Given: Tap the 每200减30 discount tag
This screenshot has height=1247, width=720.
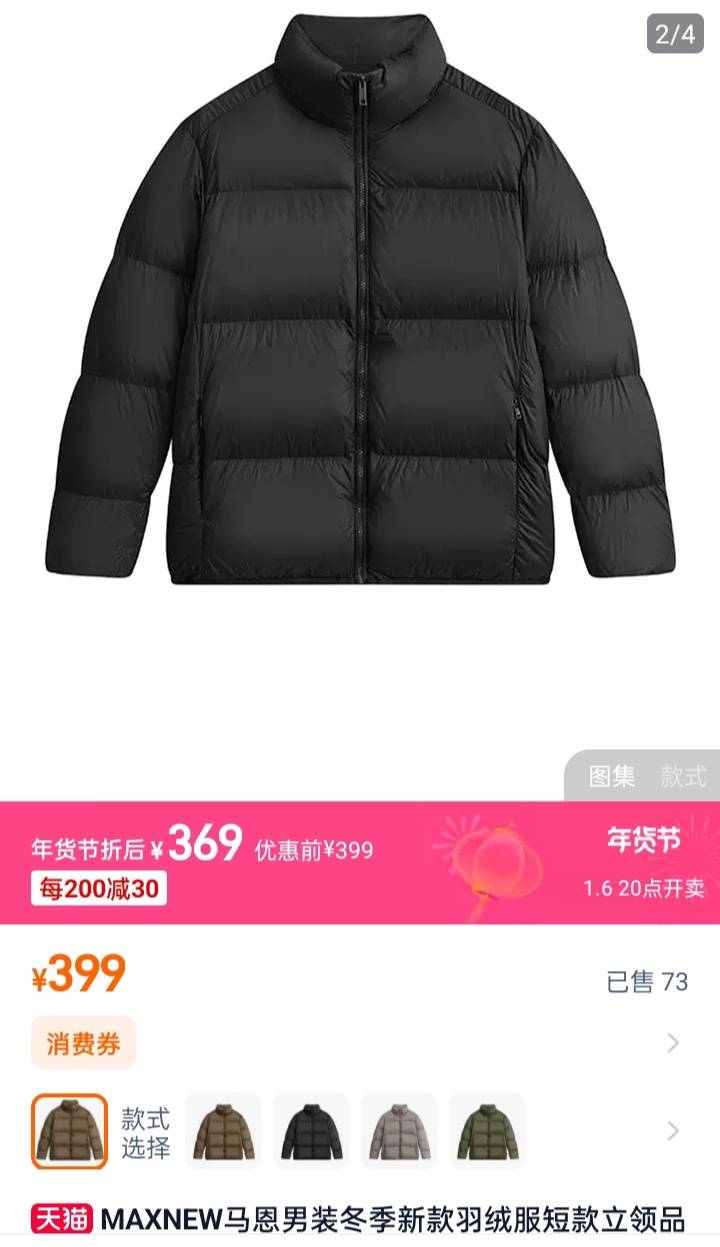Looking at the screenshot, I should [x=99, y=888].
